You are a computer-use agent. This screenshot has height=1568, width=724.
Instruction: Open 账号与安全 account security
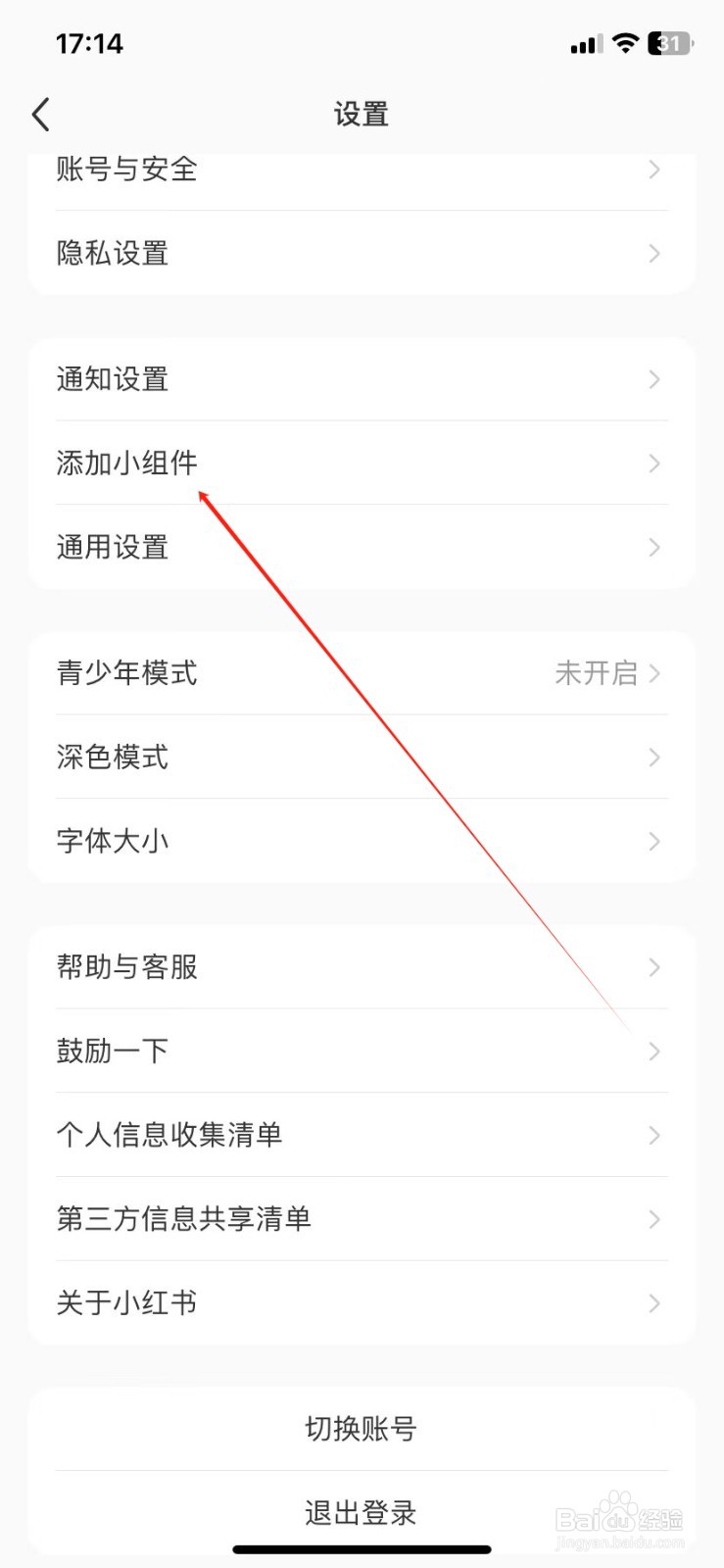(x=125, y=170)
